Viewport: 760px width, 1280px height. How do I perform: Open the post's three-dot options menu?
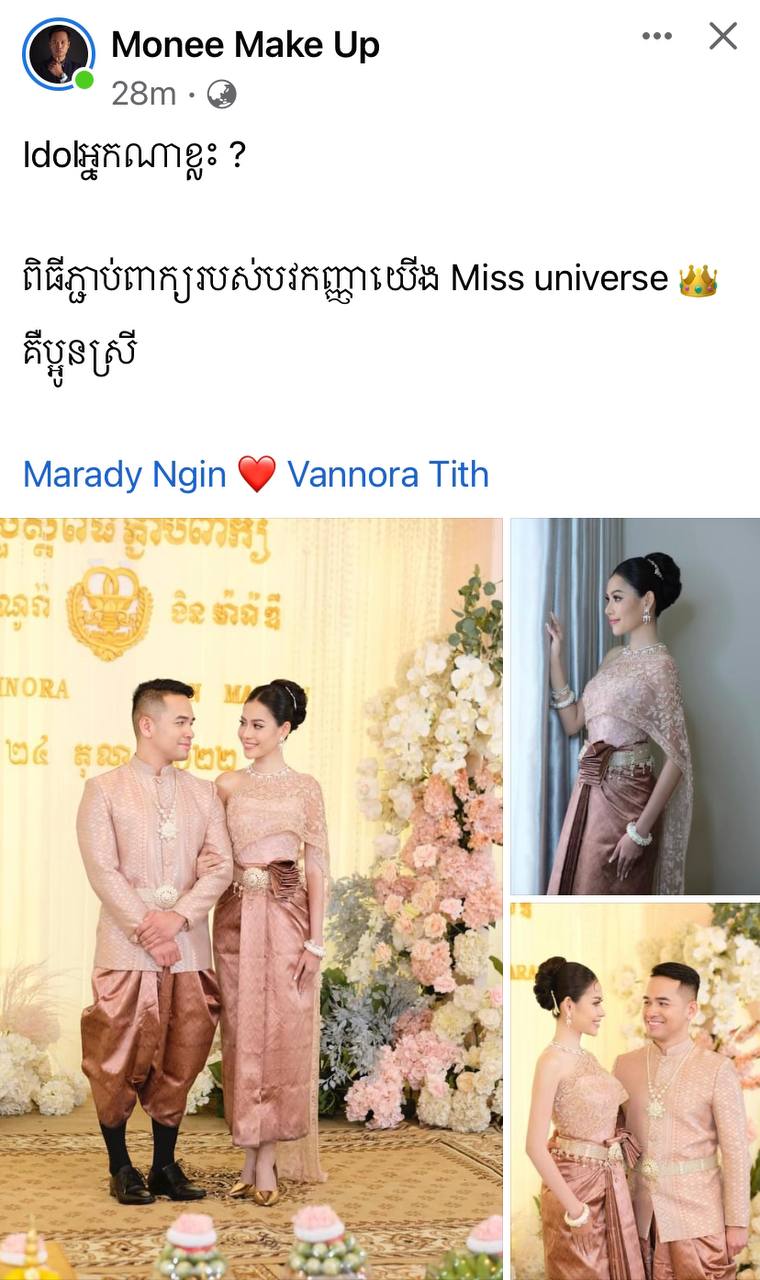tap(656, 37)
